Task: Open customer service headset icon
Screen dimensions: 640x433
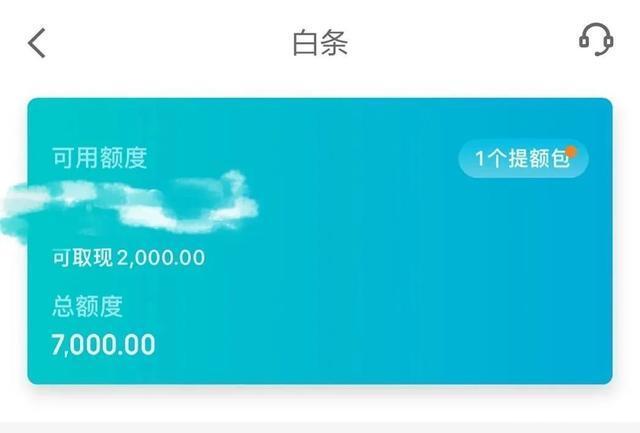Action: (596, 40)
